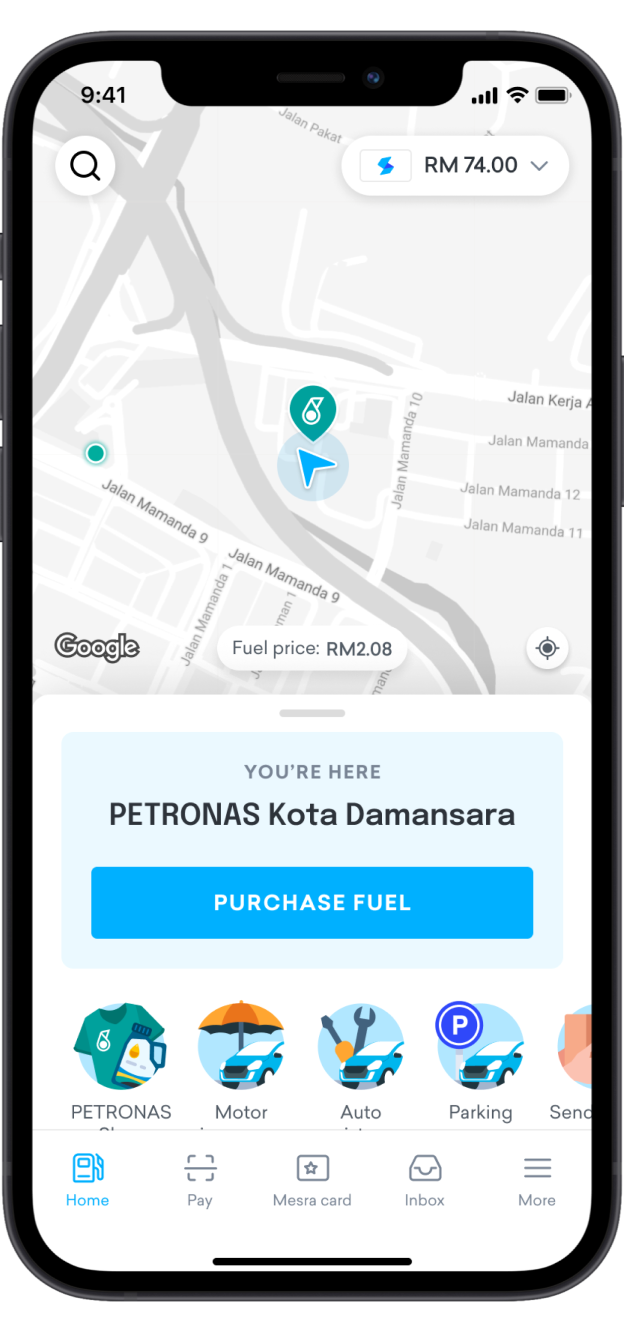Switch to the Mesra card tab
624x1332 pixels.
(x=312, y=1180)
